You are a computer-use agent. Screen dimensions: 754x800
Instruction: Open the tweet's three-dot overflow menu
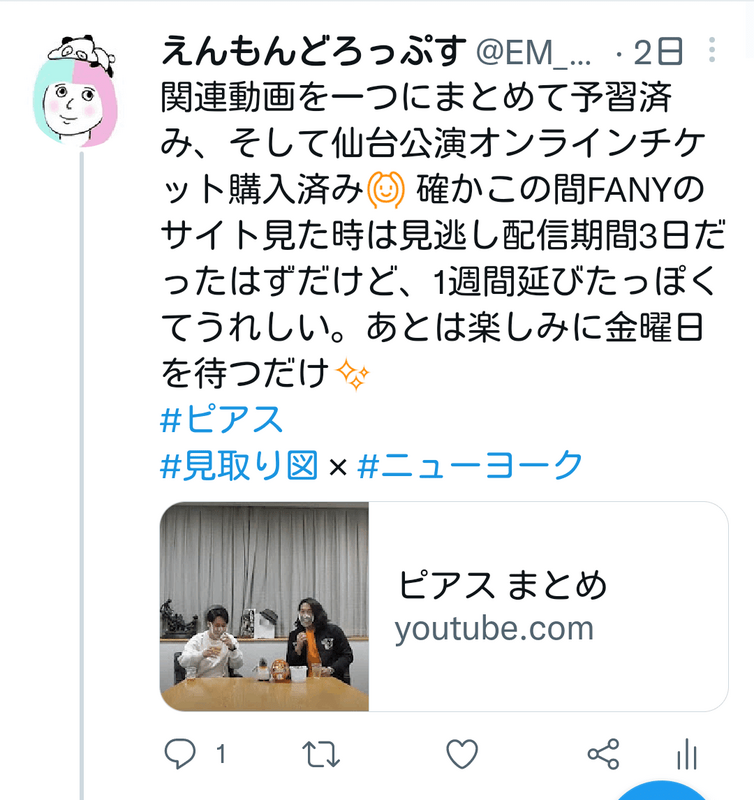[x=712, y=50]
